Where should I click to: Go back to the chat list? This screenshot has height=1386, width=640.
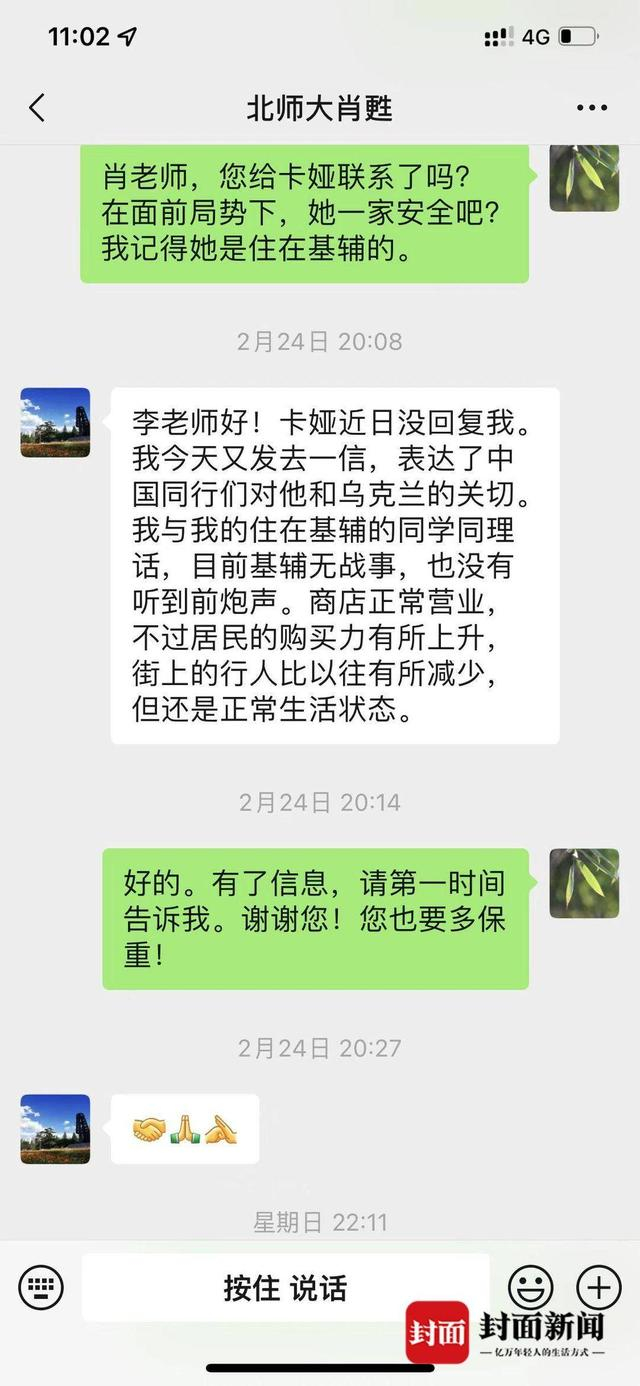point(37,108)
